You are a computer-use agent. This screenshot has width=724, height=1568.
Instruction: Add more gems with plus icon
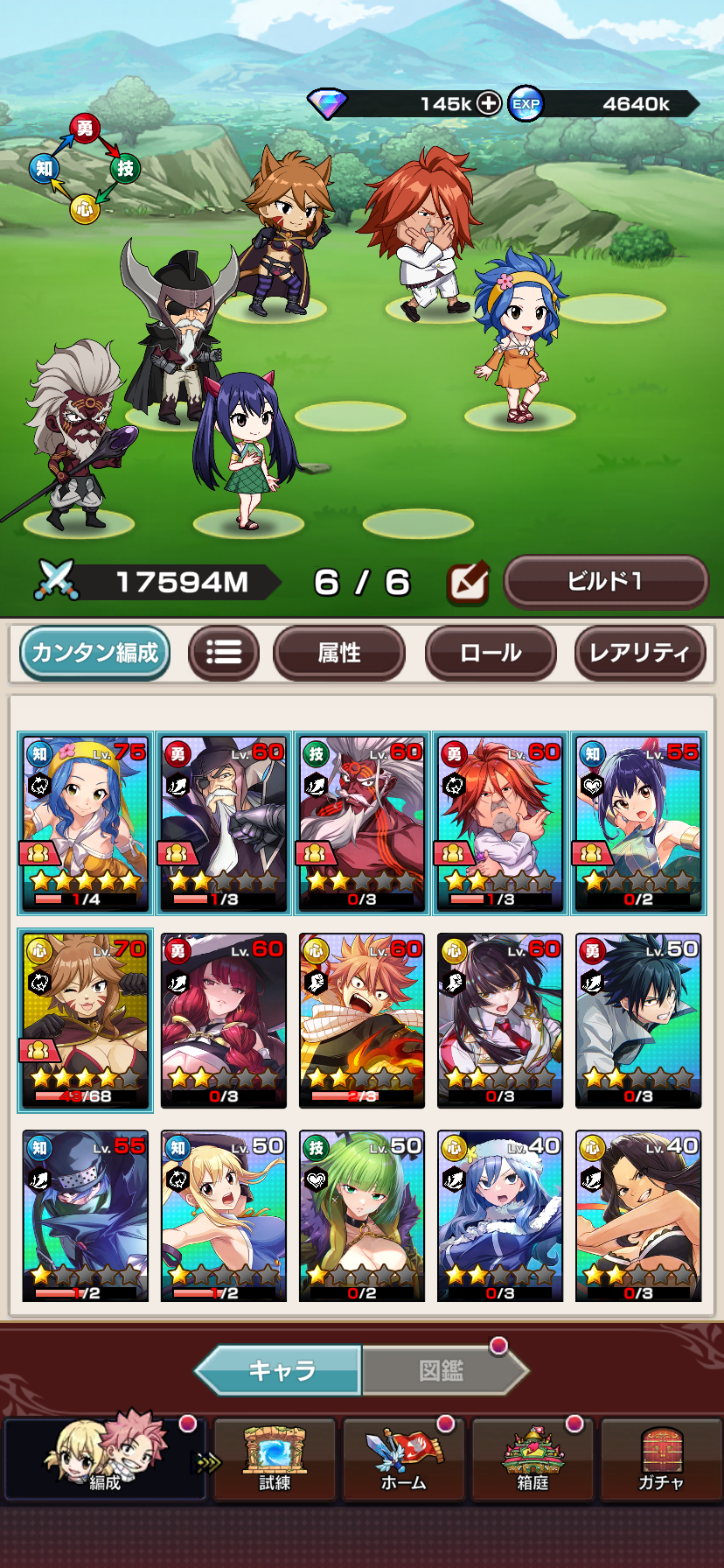(488, 103)
